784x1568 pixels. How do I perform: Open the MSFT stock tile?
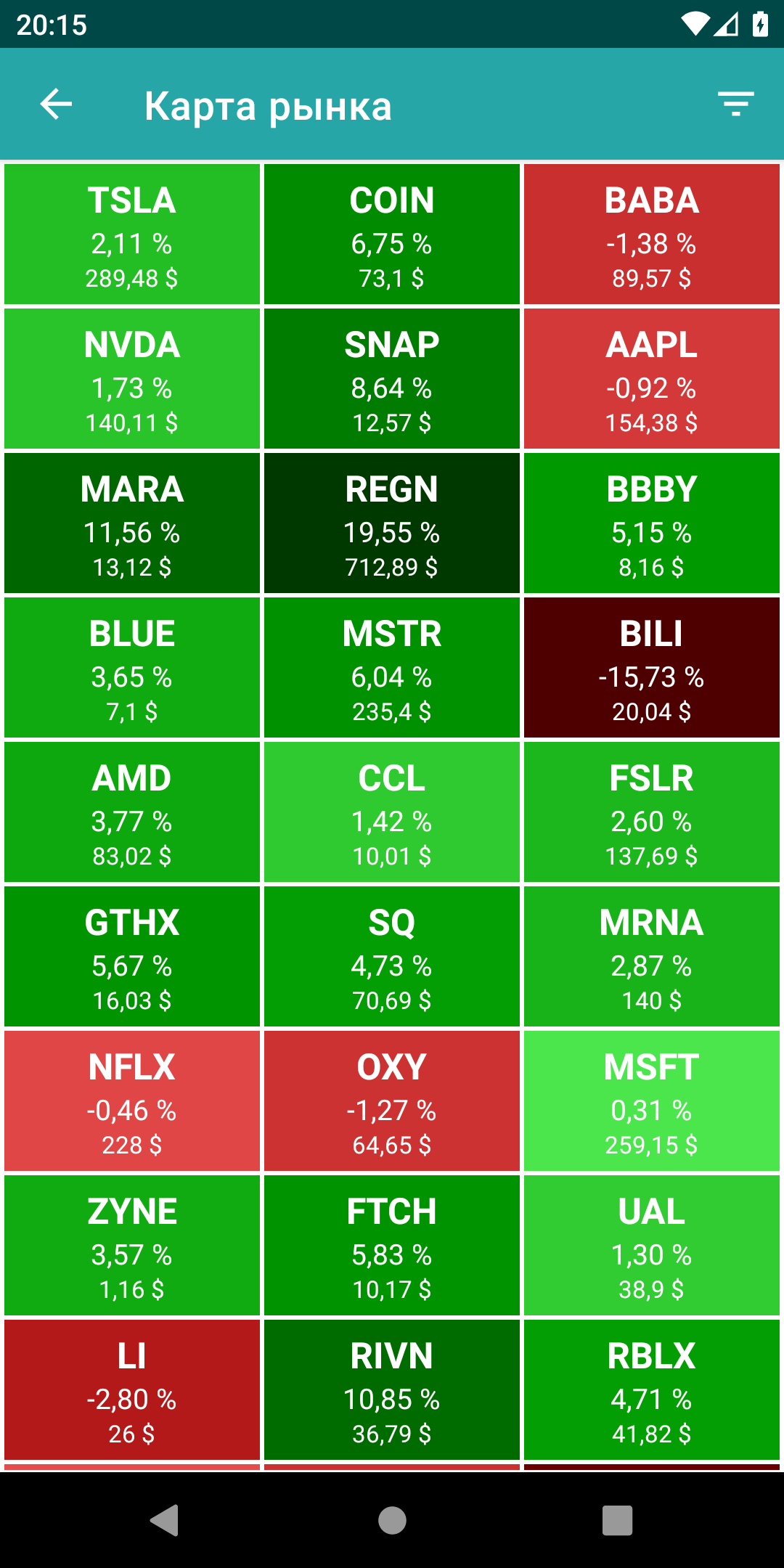point(651,1101)
